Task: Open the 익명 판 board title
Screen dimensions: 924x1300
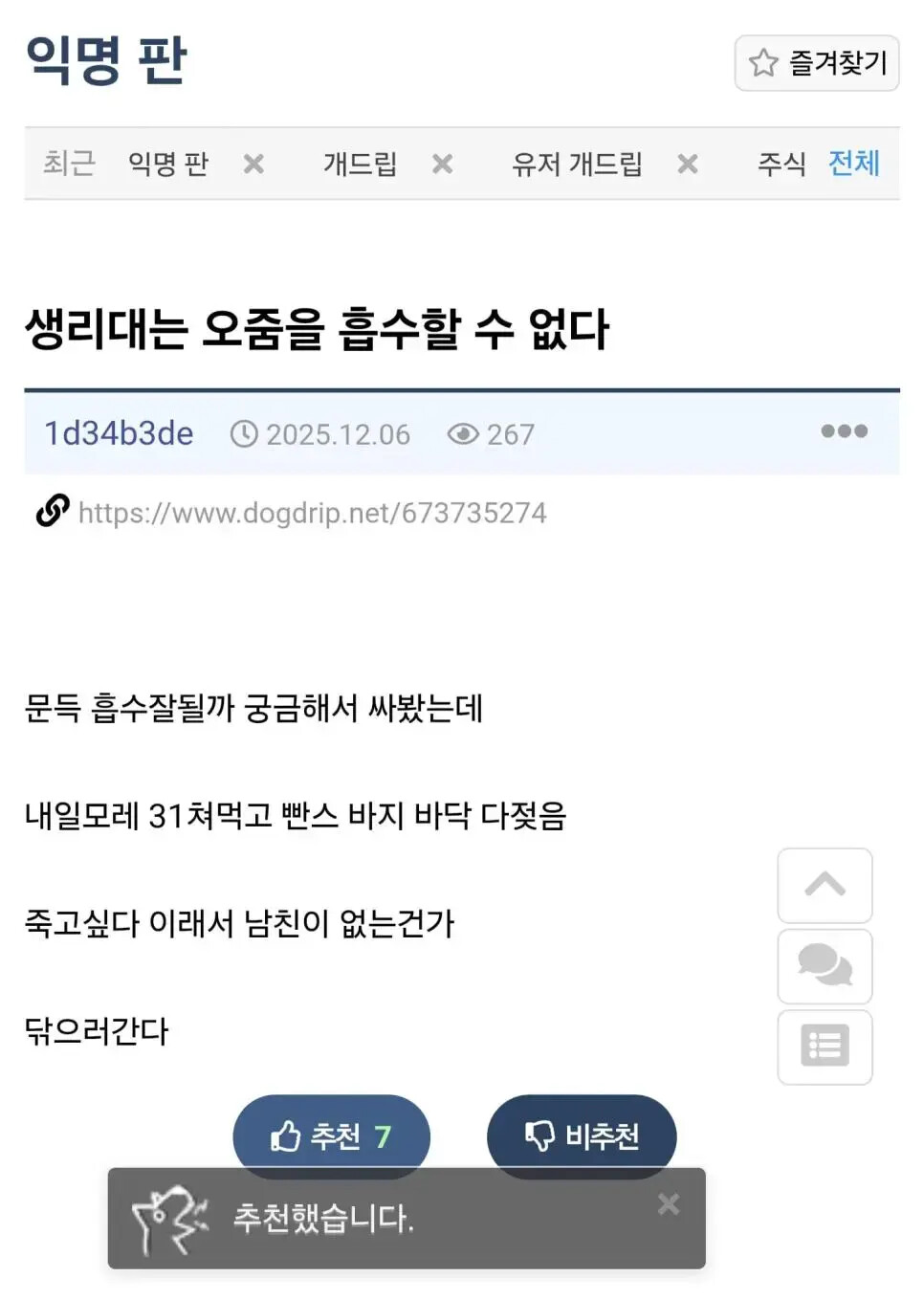Action: pyautogui.click(x=106, y=60)
